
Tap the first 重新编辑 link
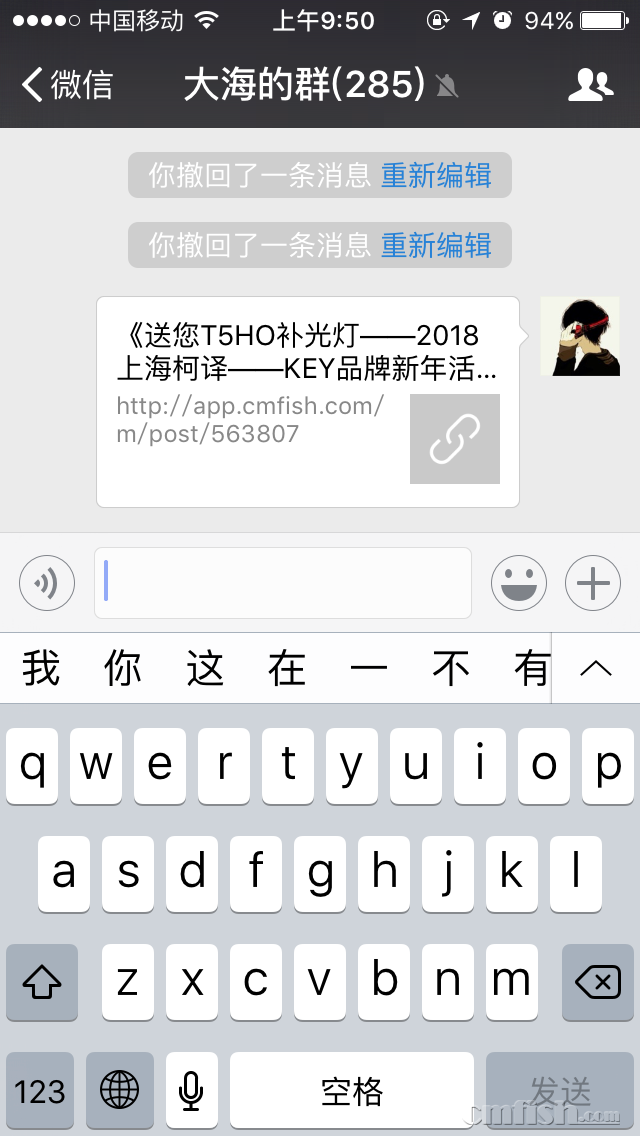click(x=436, y=176)
